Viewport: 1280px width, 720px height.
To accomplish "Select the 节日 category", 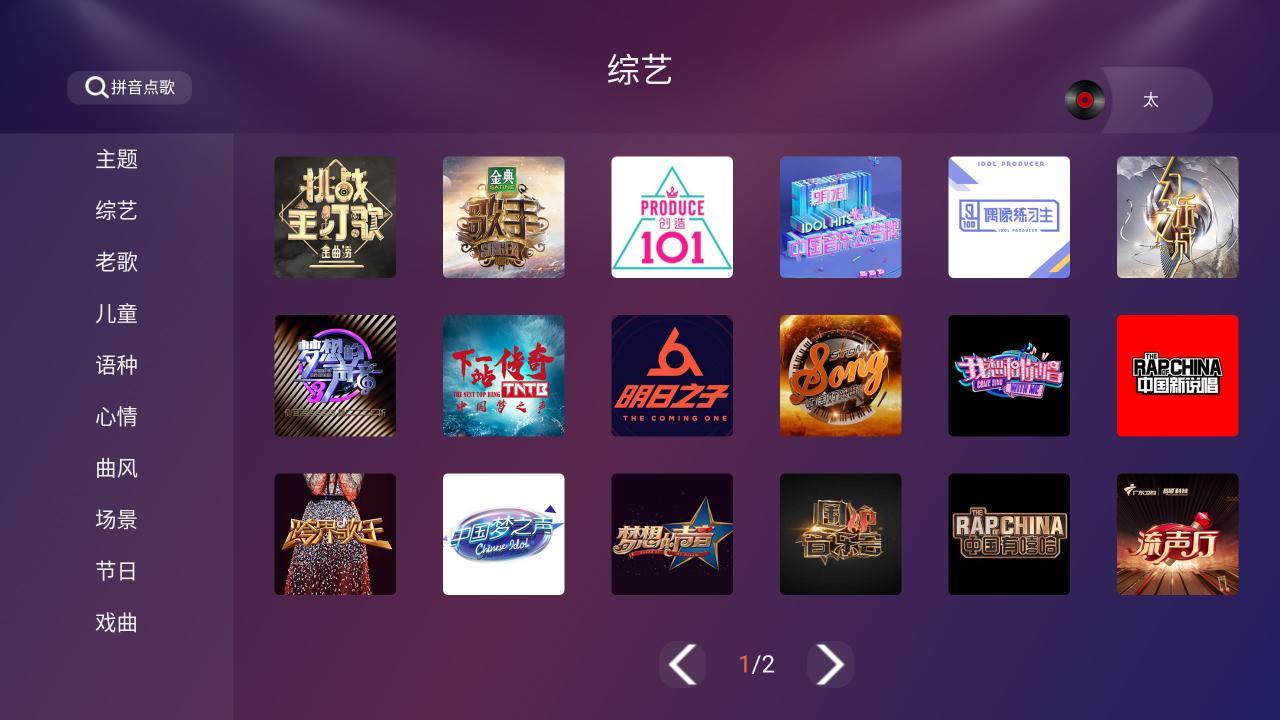I will (116, 571).
